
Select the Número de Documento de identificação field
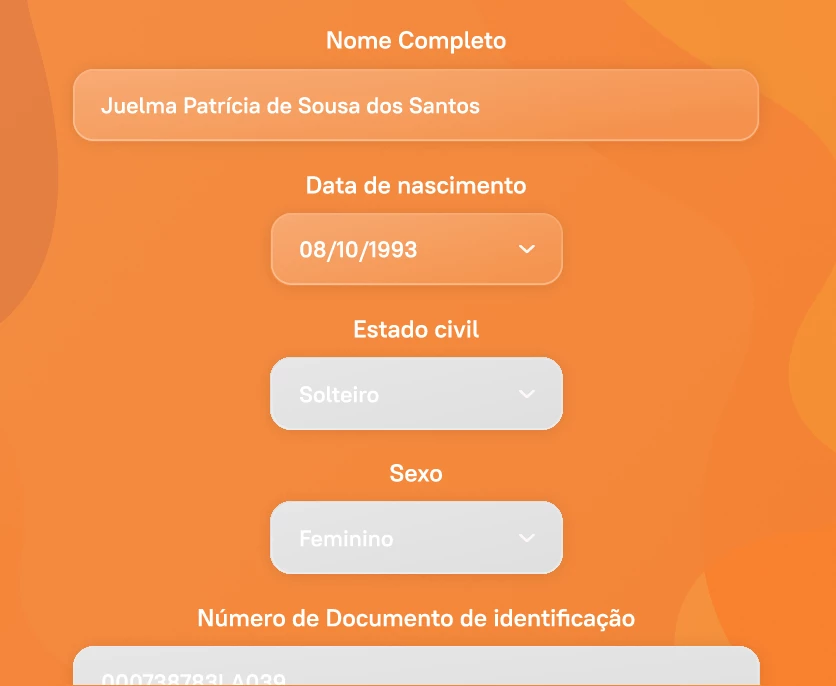coord(415,669)
